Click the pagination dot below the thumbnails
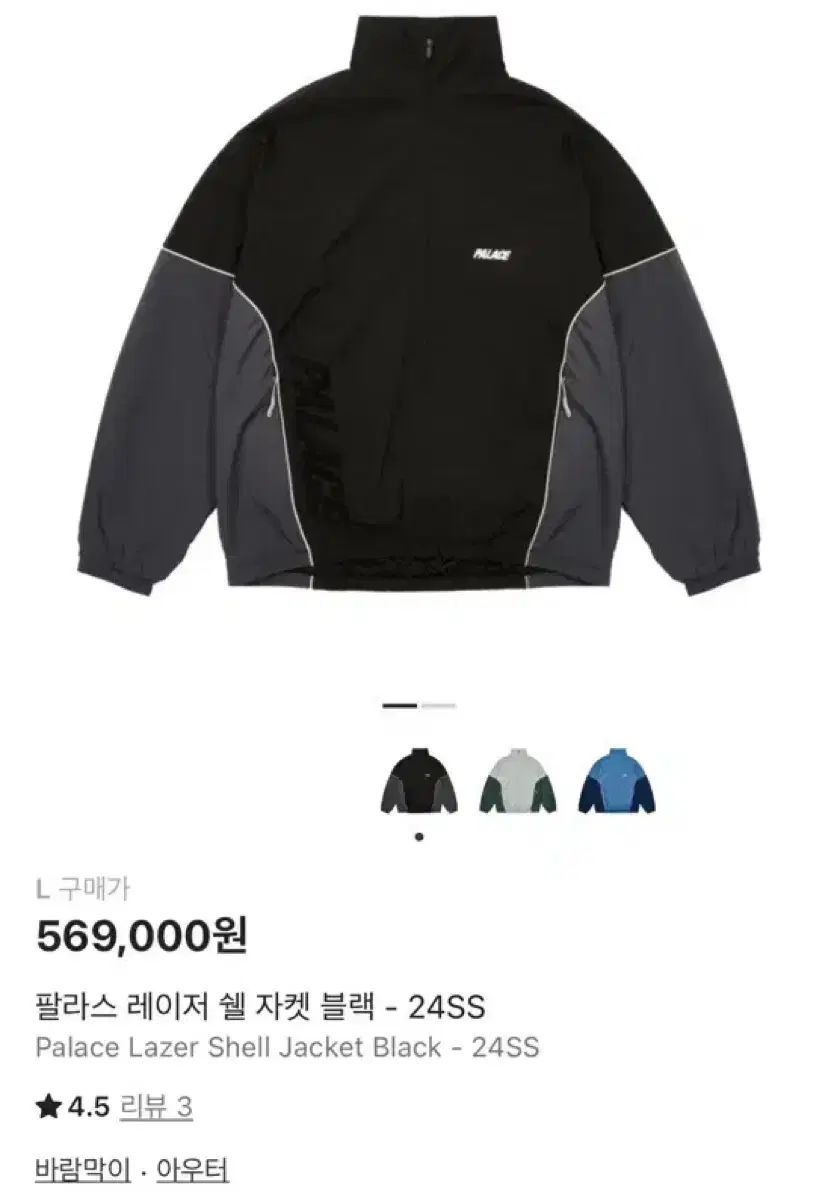Screen dimensions: 837x1200 point(418,836)
